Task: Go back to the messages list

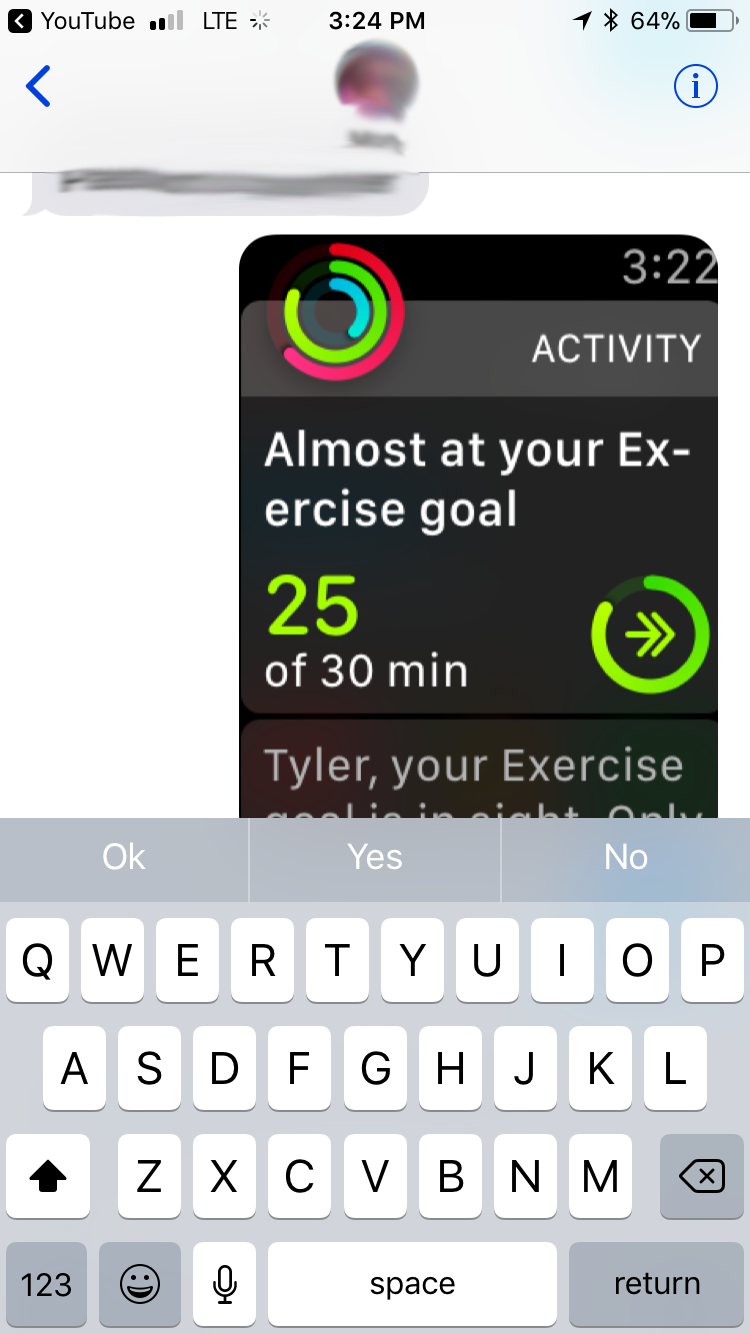Action: pos(38,87)
